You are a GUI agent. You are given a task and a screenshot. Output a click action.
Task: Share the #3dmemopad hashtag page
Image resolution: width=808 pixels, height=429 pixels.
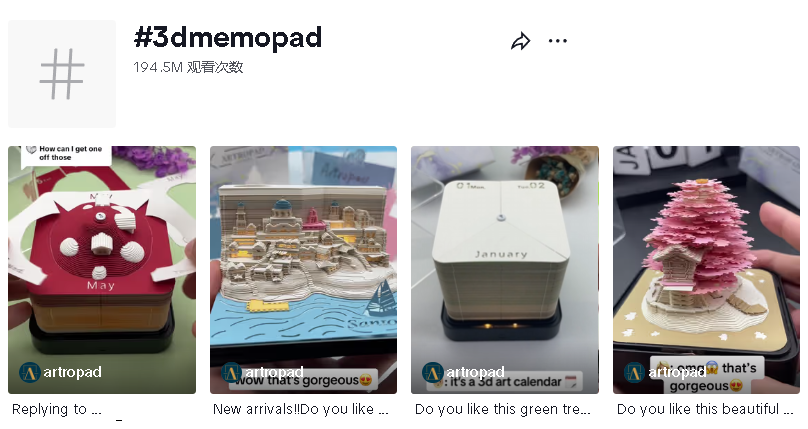[x=520, y=41]
